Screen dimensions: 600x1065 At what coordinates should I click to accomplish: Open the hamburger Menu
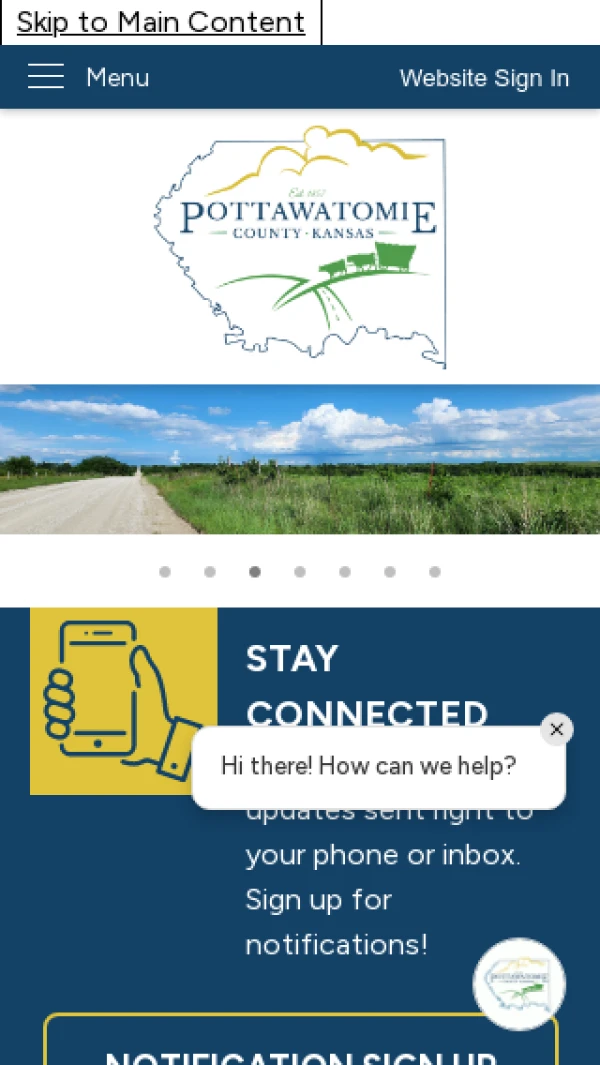click(88, 77)
